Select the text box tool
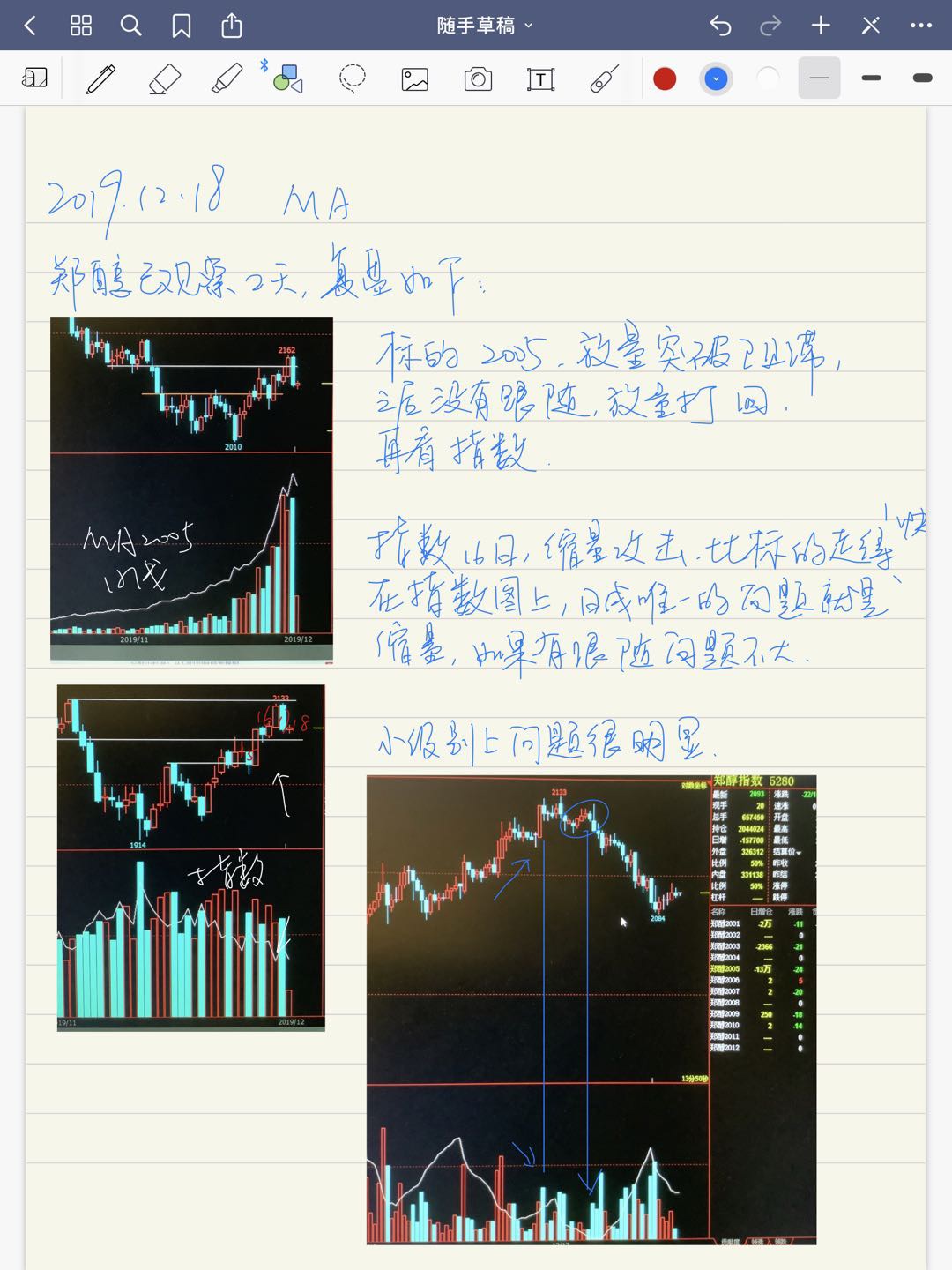This screenshot has width=952, height=1270. pyautogui.click(x=540, y=79)
